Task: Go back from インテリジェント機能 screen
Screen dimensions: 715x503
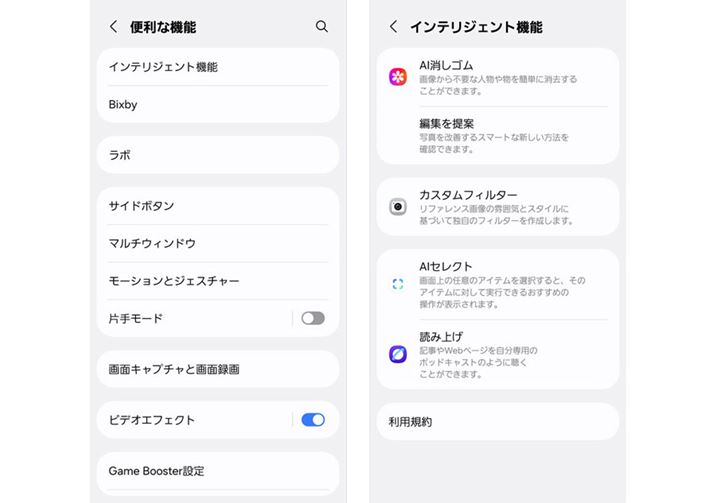Action: [393, 27]
